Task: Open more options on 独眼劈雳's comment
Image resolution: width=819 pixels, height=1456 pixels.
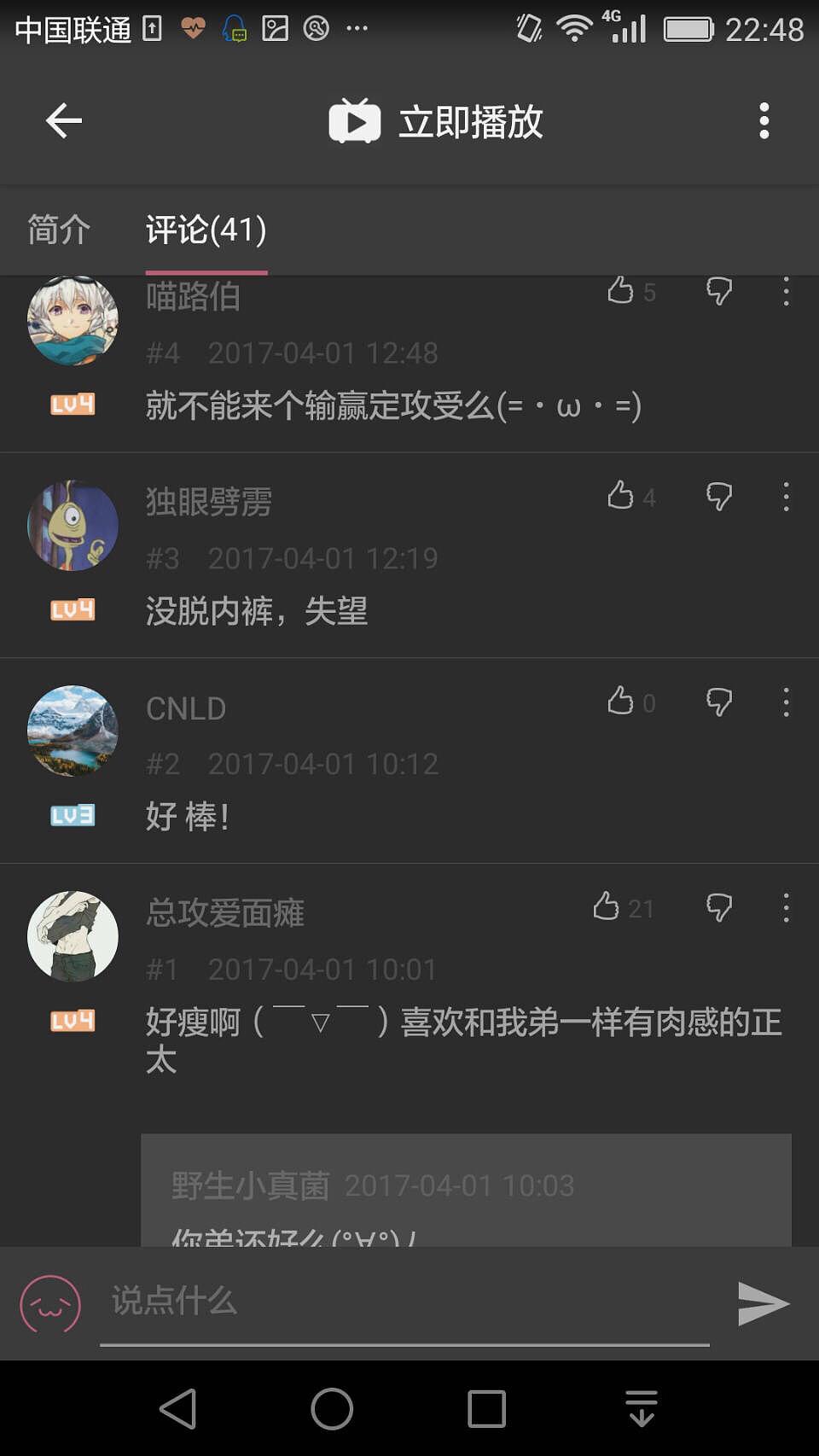Action: click(786, 497)
